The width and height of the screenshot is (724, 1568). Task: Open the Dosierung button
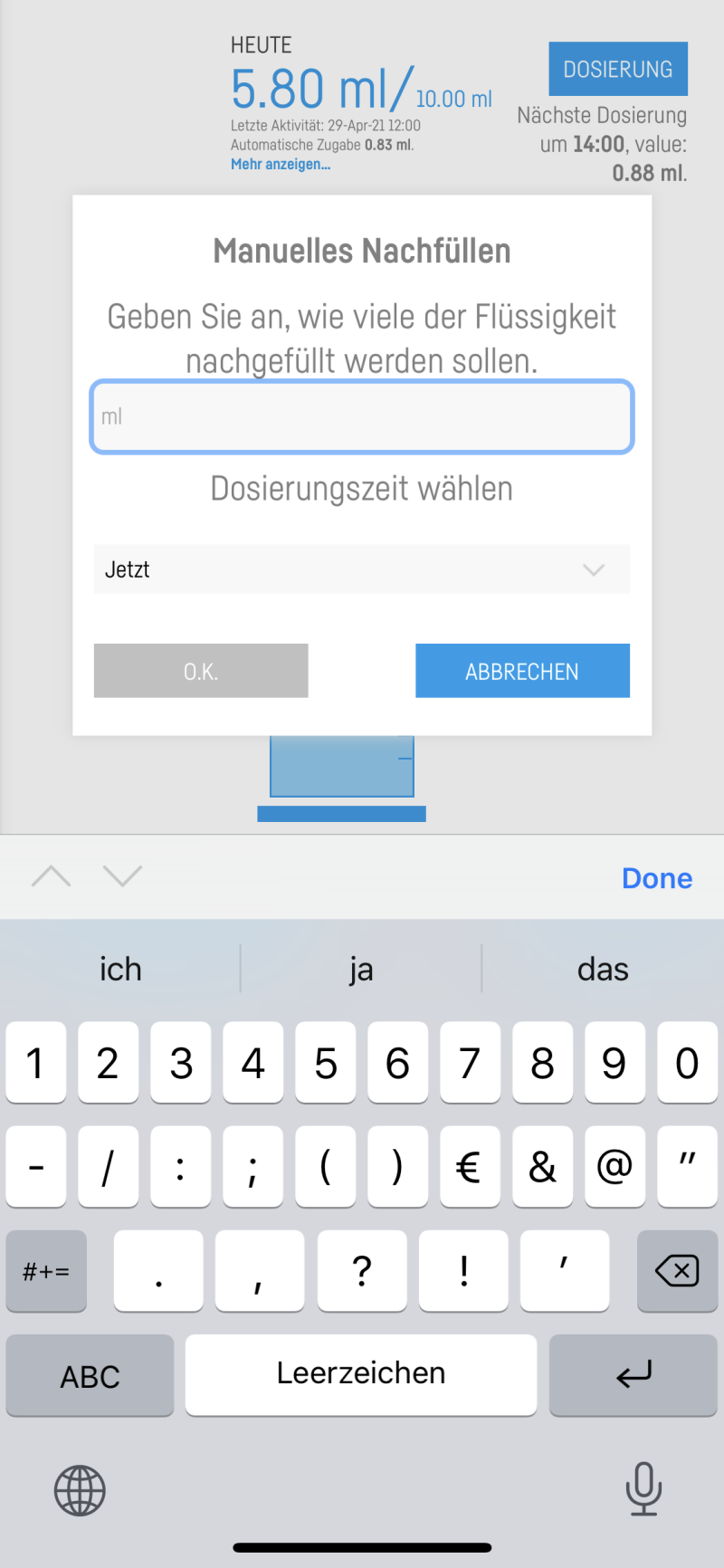[x=618, y=69]
